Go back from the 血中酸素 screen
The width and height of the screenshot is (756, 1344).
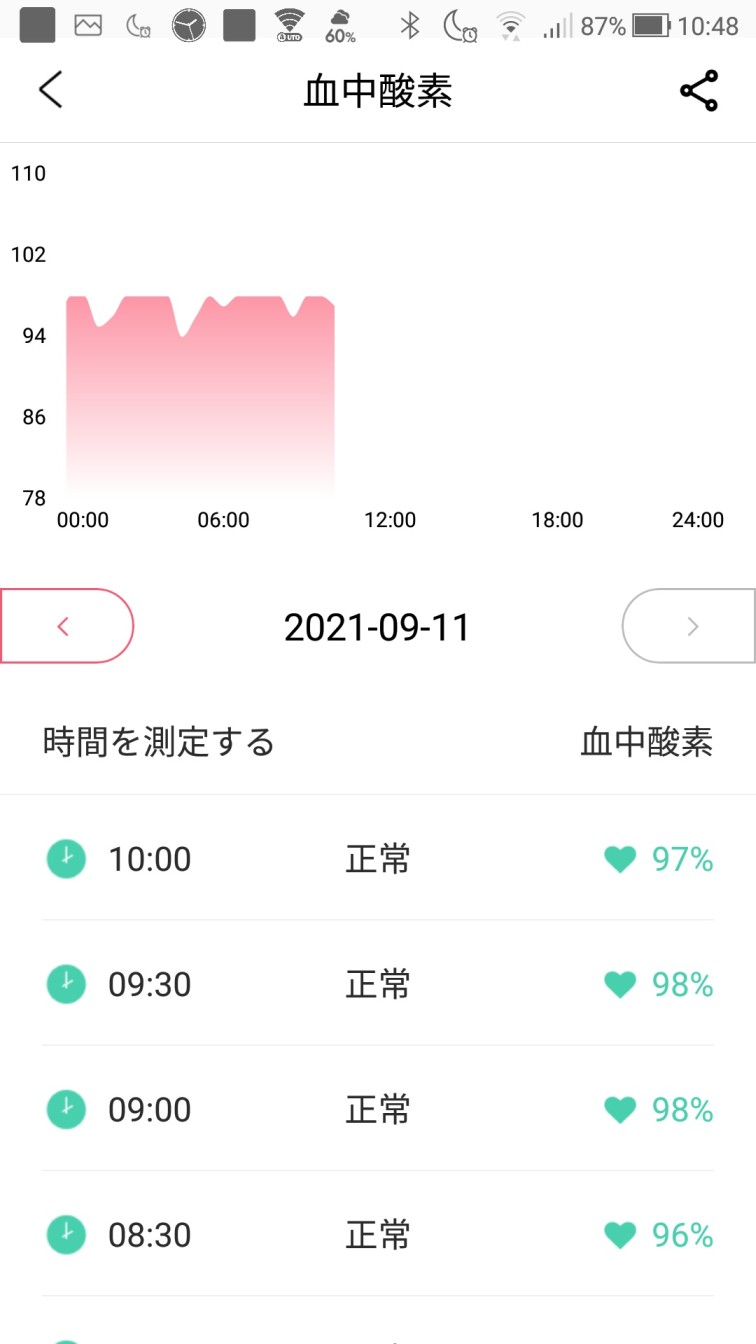(50, 90)
